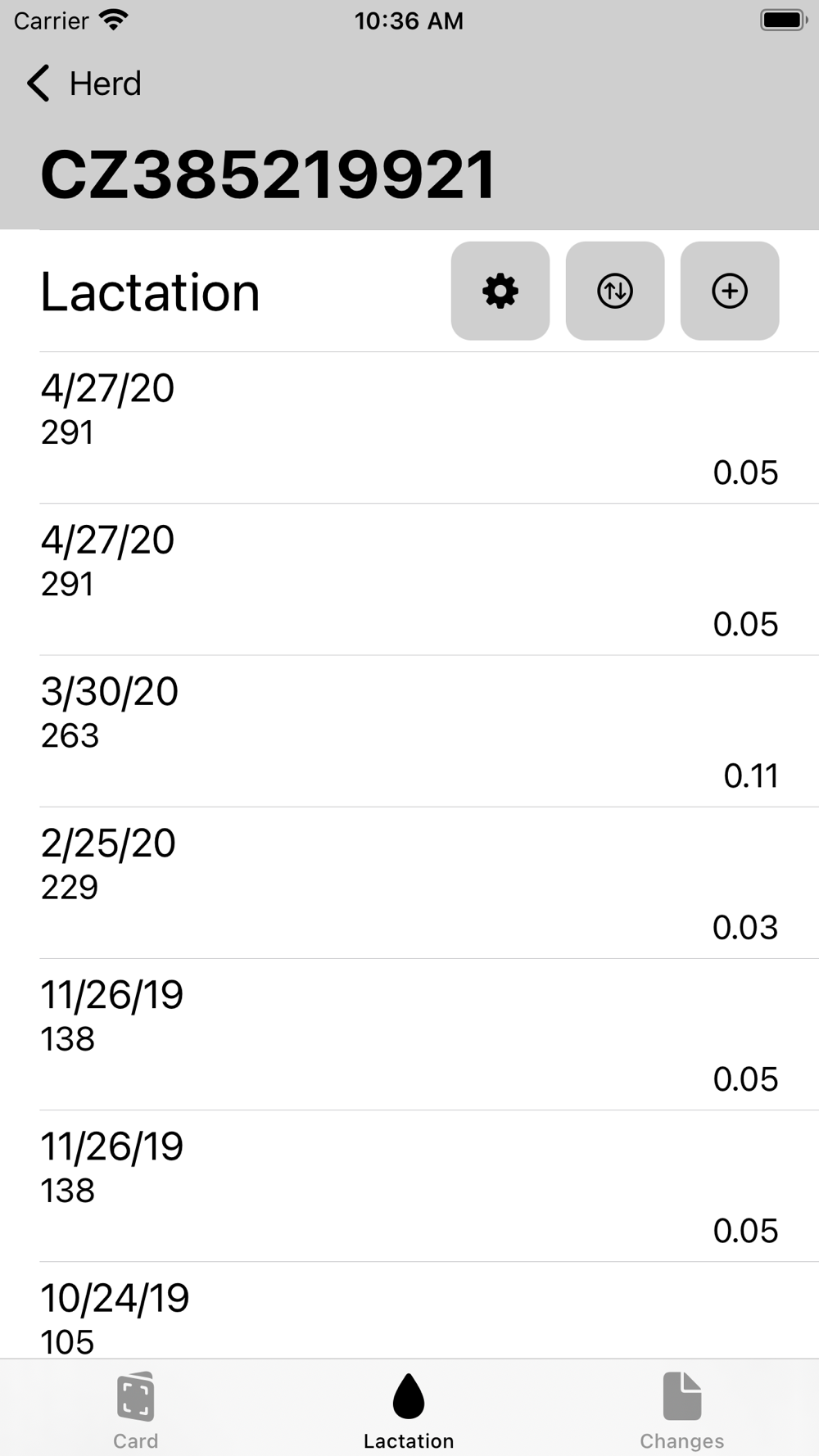819x1456 pixels.
Task: Switch to the Card tab
Action: click(136, 1410)
